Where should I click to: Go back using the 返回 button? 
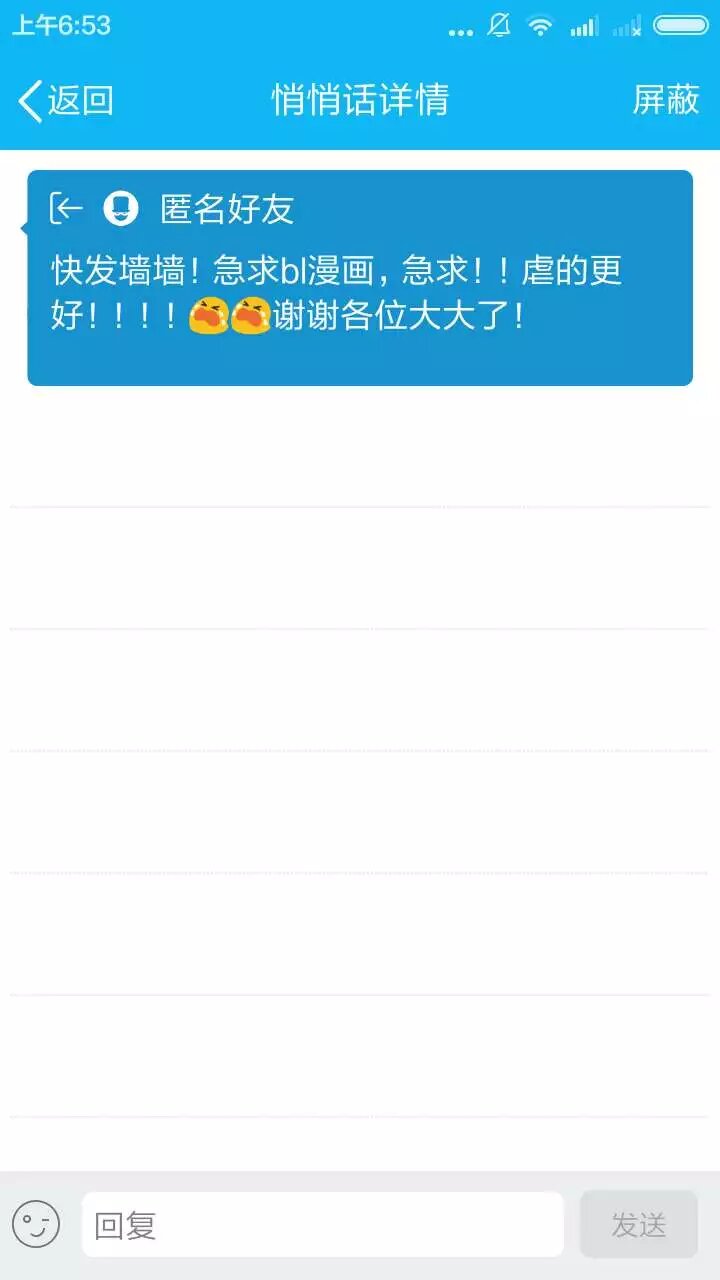[66, 101]
